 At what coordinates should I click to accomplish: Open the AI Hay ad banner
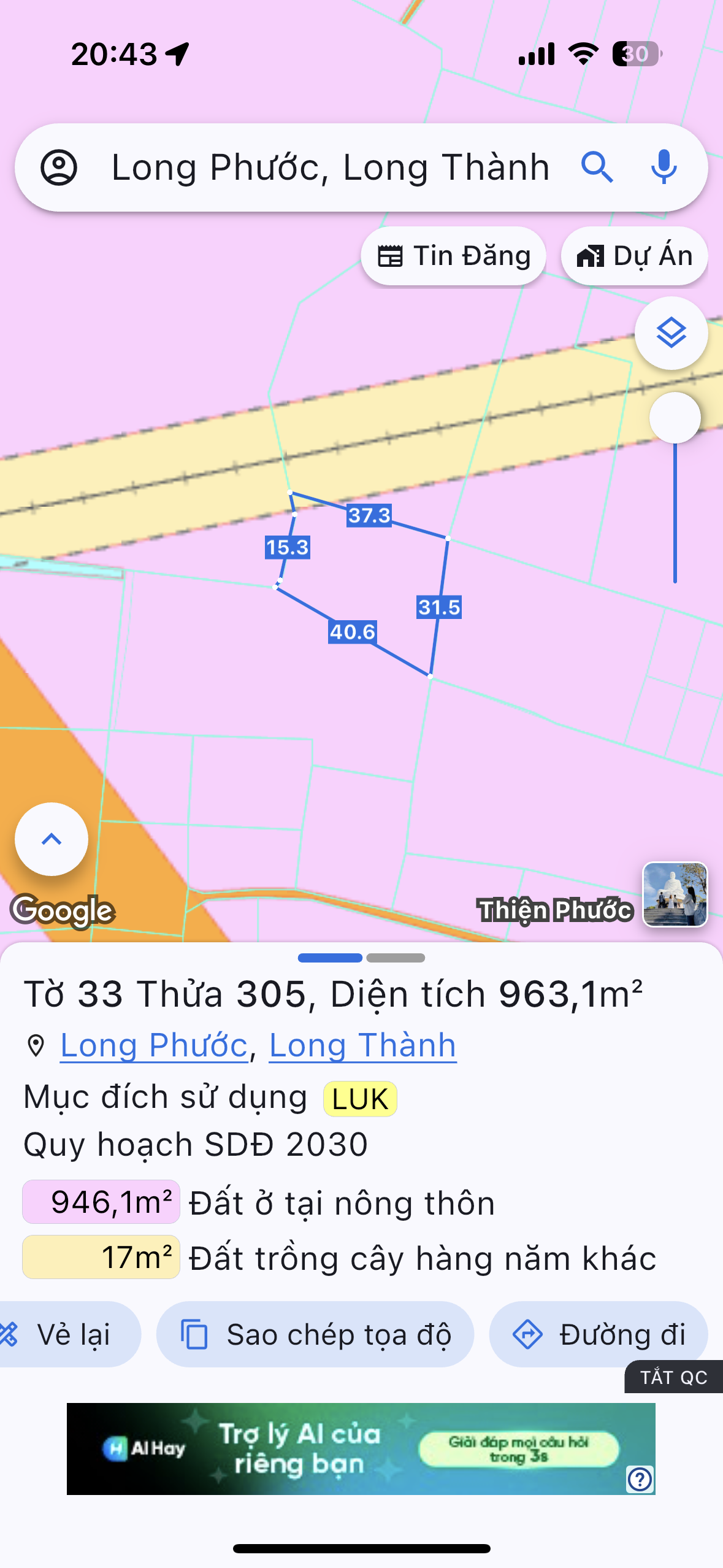361,1448
